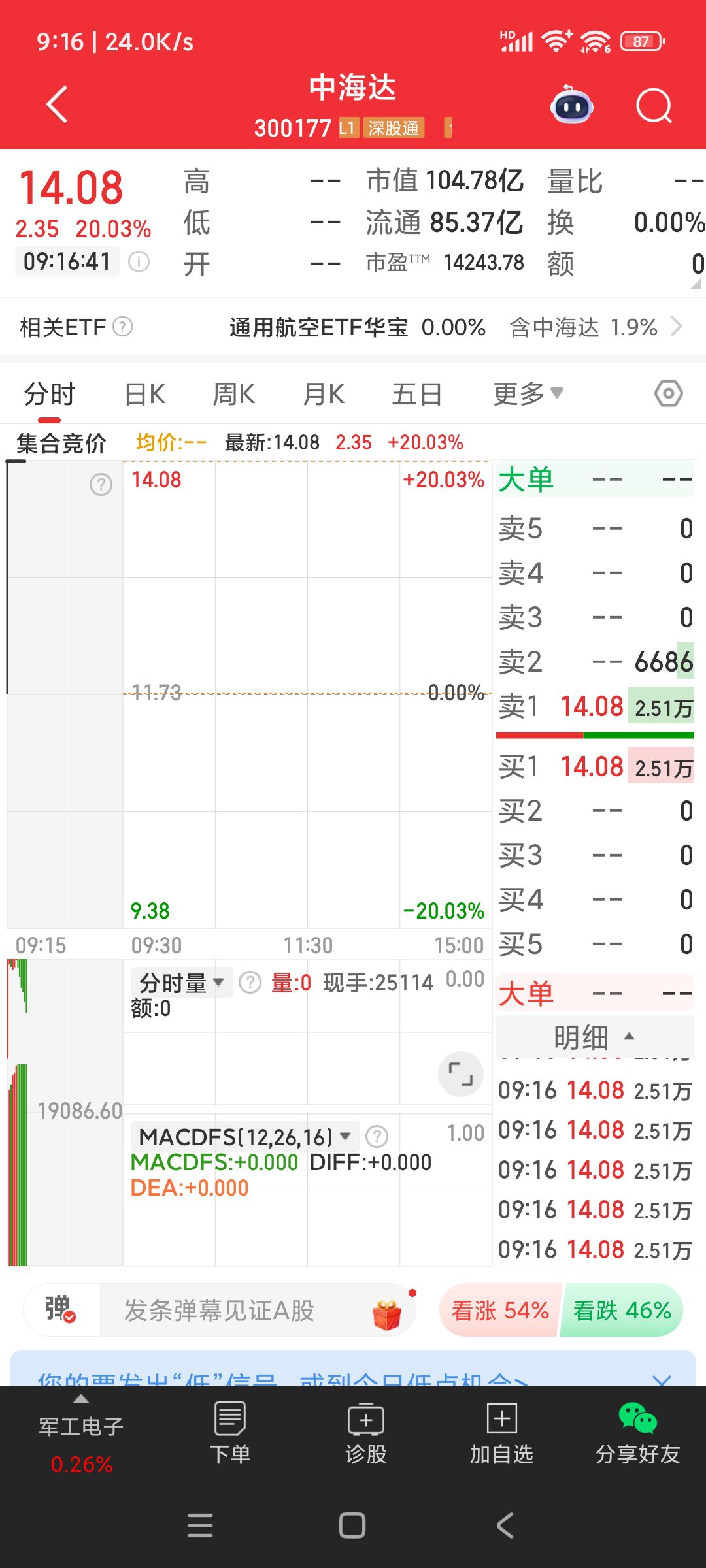This screenshot has height=1568, width=706.
Task: Switch to the 周K chart tab
Action: tap(234, 395)
